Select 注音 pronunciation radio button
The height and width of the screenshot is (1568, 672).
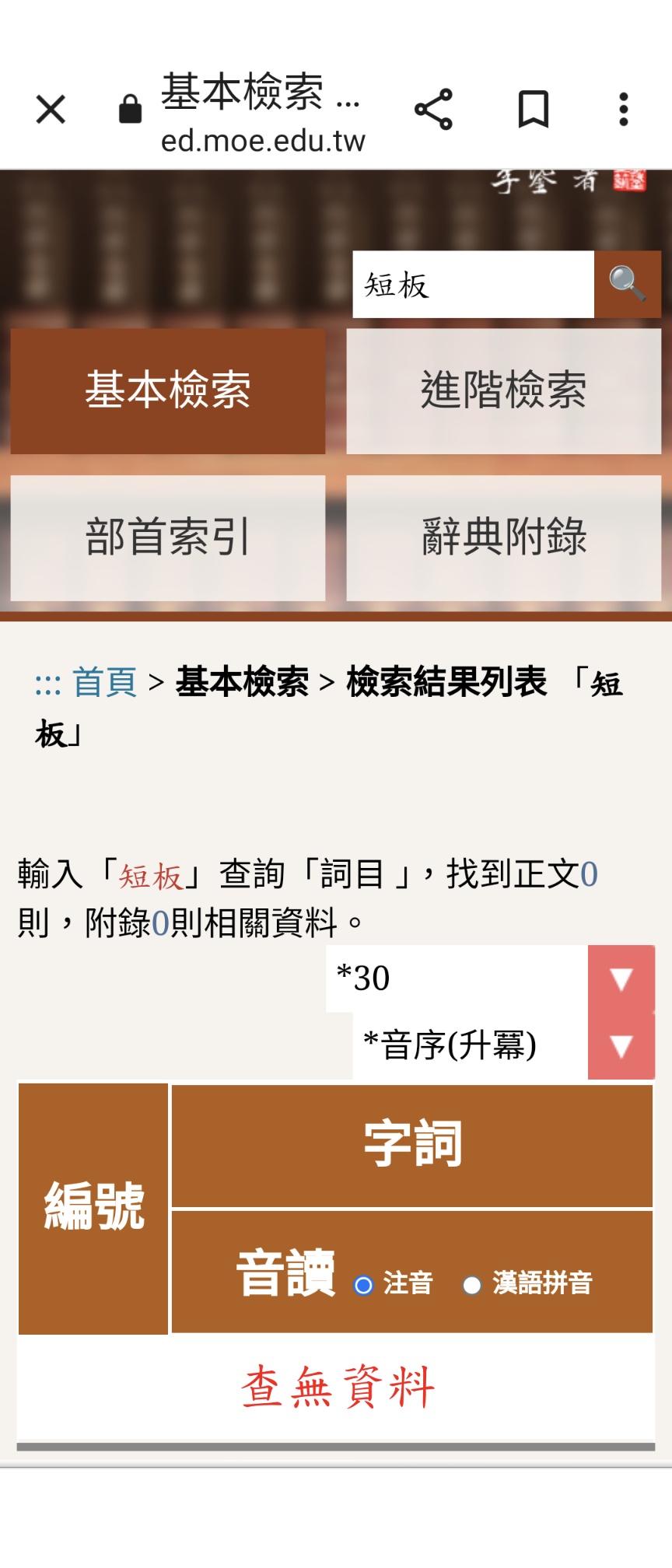coord(363,1285)
